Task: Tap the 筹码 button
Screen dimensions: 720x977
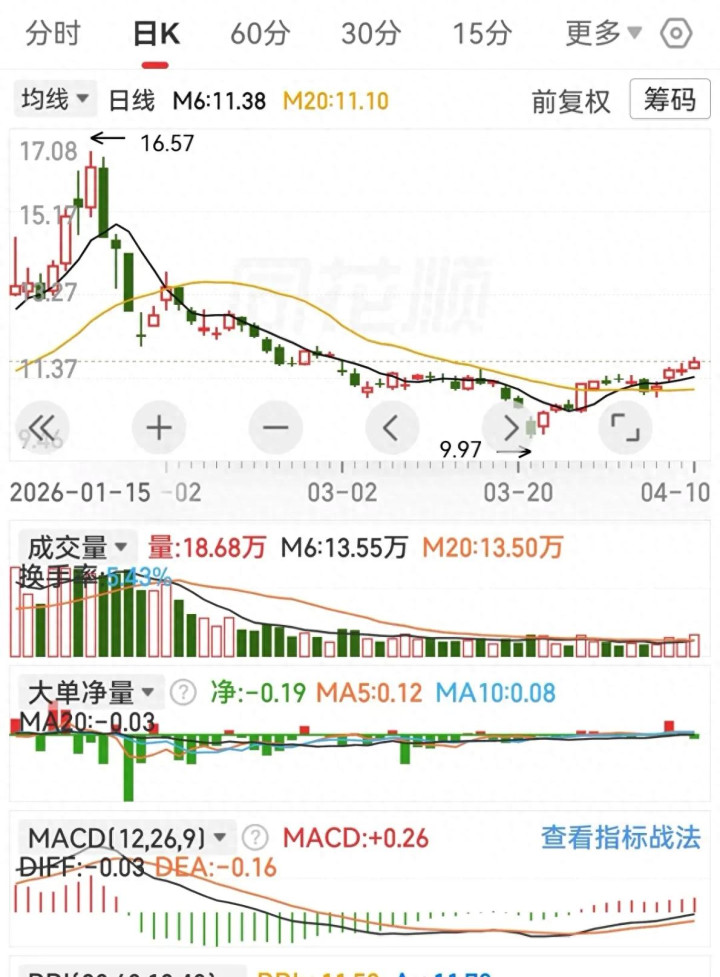Action: tap(669, 100)
